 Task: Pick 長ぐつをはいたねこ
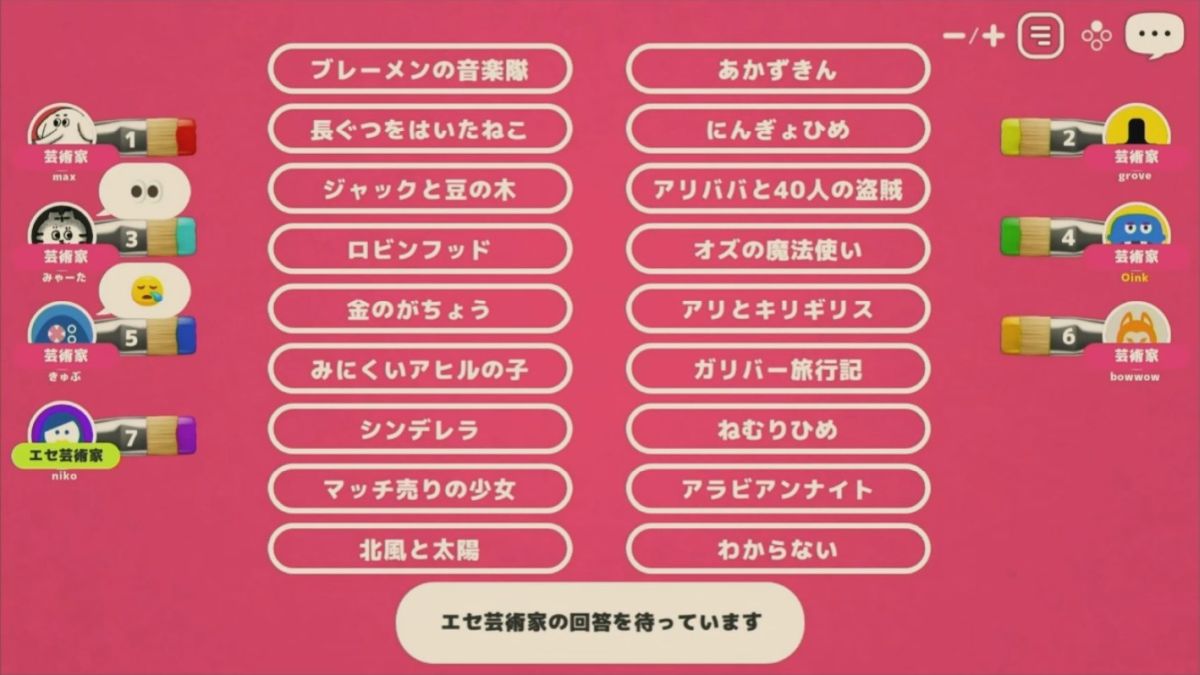(420, 130)
